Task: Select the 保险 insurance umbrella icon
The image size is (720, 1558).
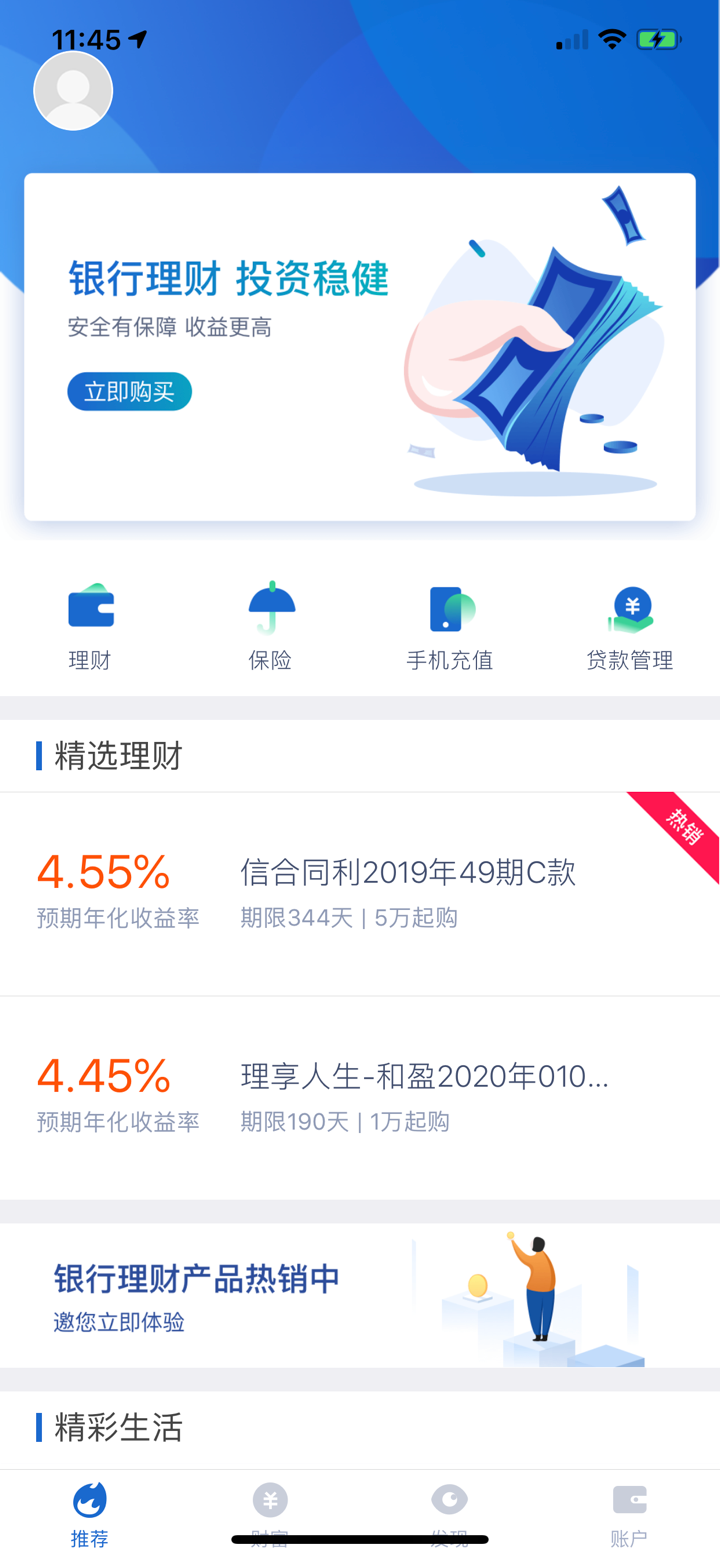Action: (270, 608)
